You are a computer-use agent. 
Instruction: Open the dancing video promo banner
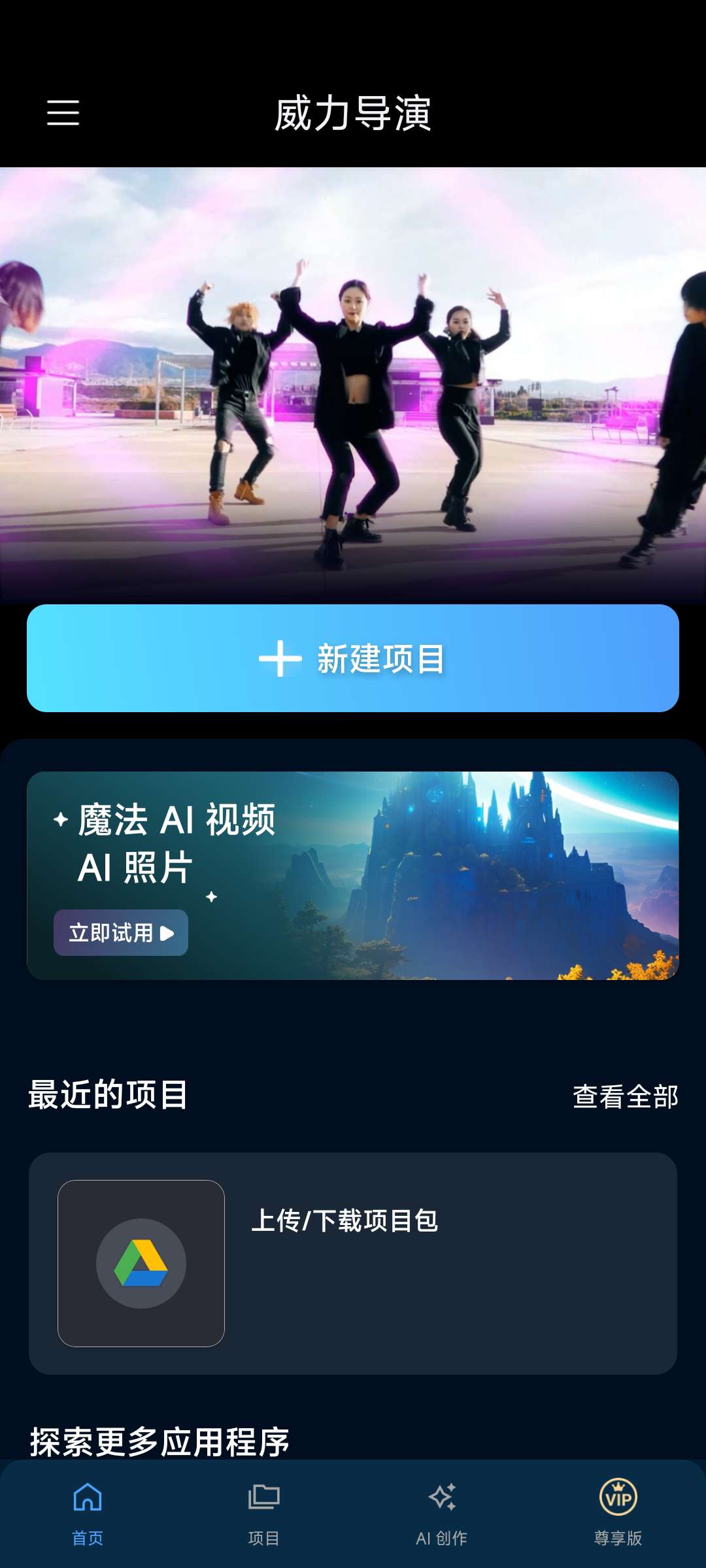353,384
